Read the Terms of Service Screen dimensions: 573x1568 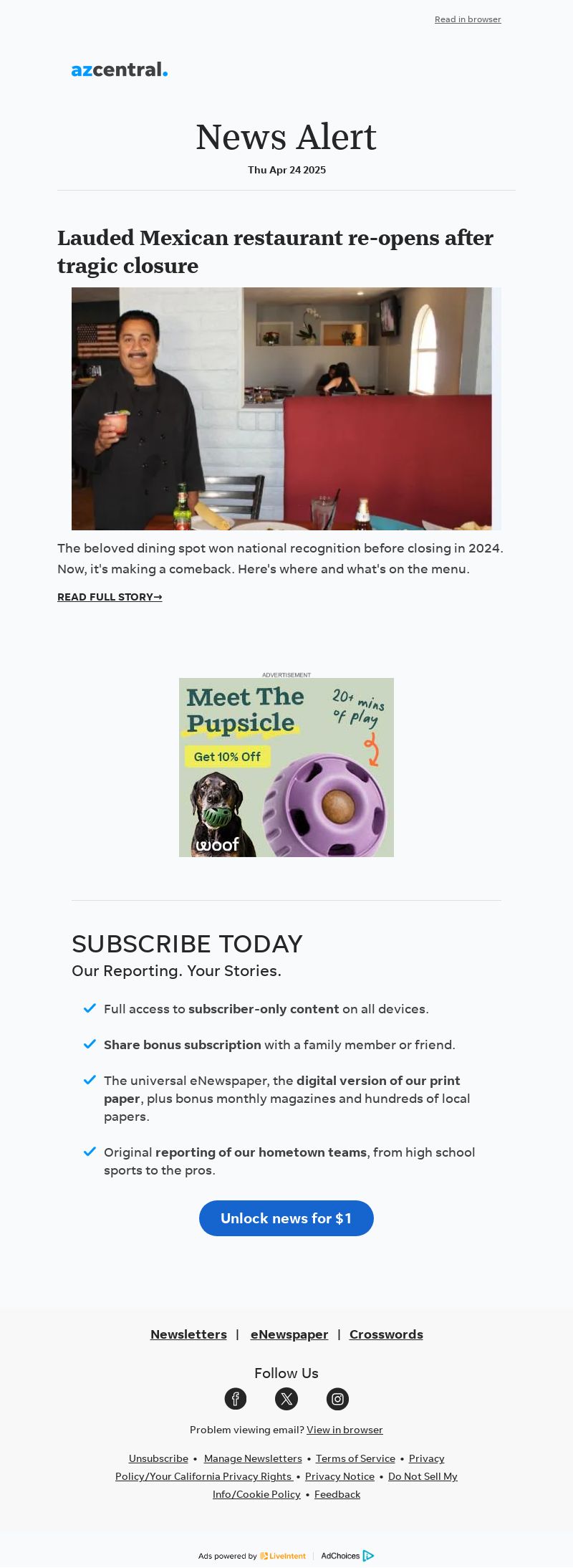[355, 1458]
